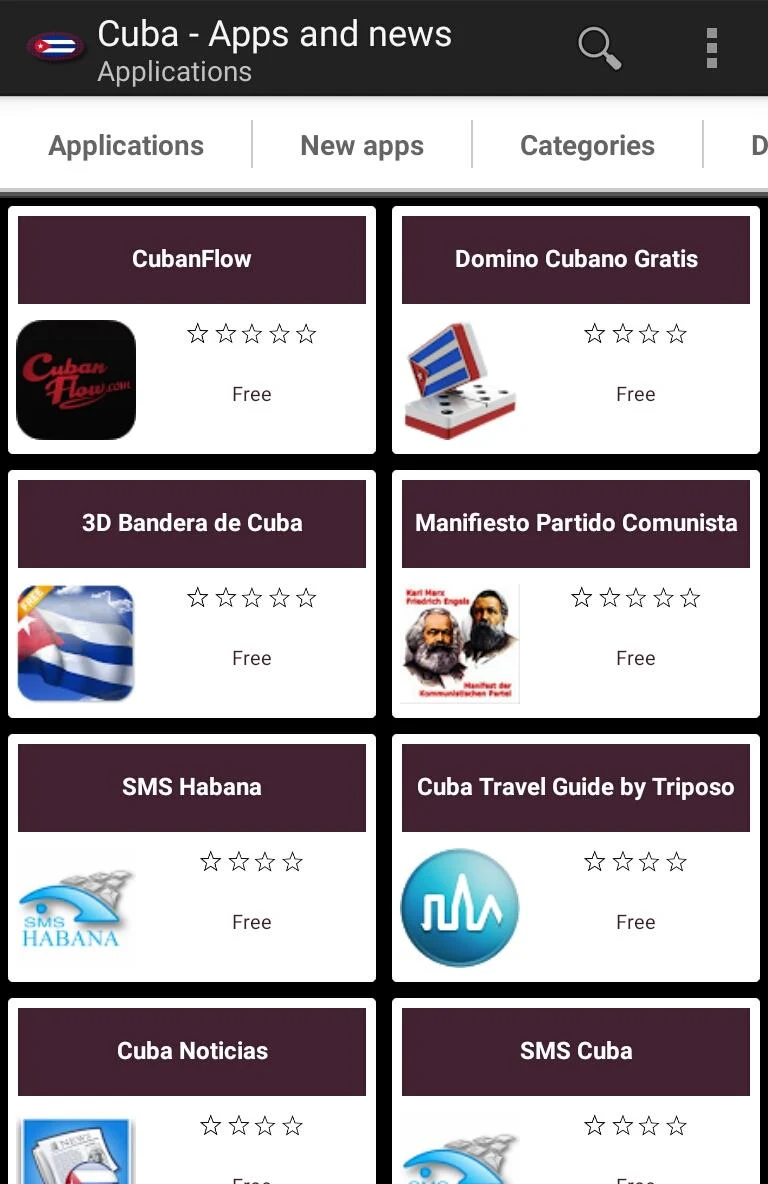Tap the fifth star under 3D Bandera de Cuba

tap(306, 597)
